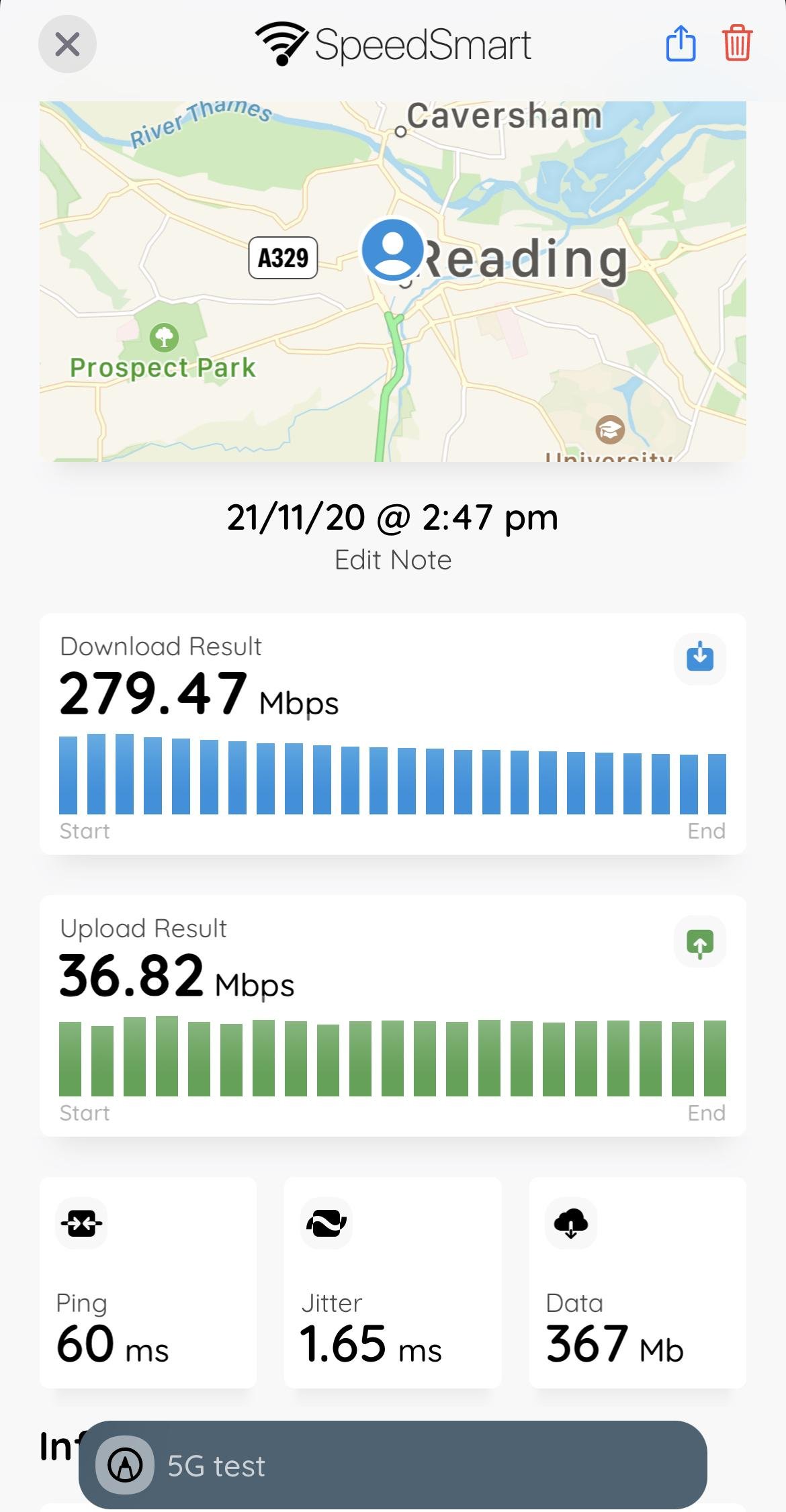Close the speed test result

tap(67, 45)
